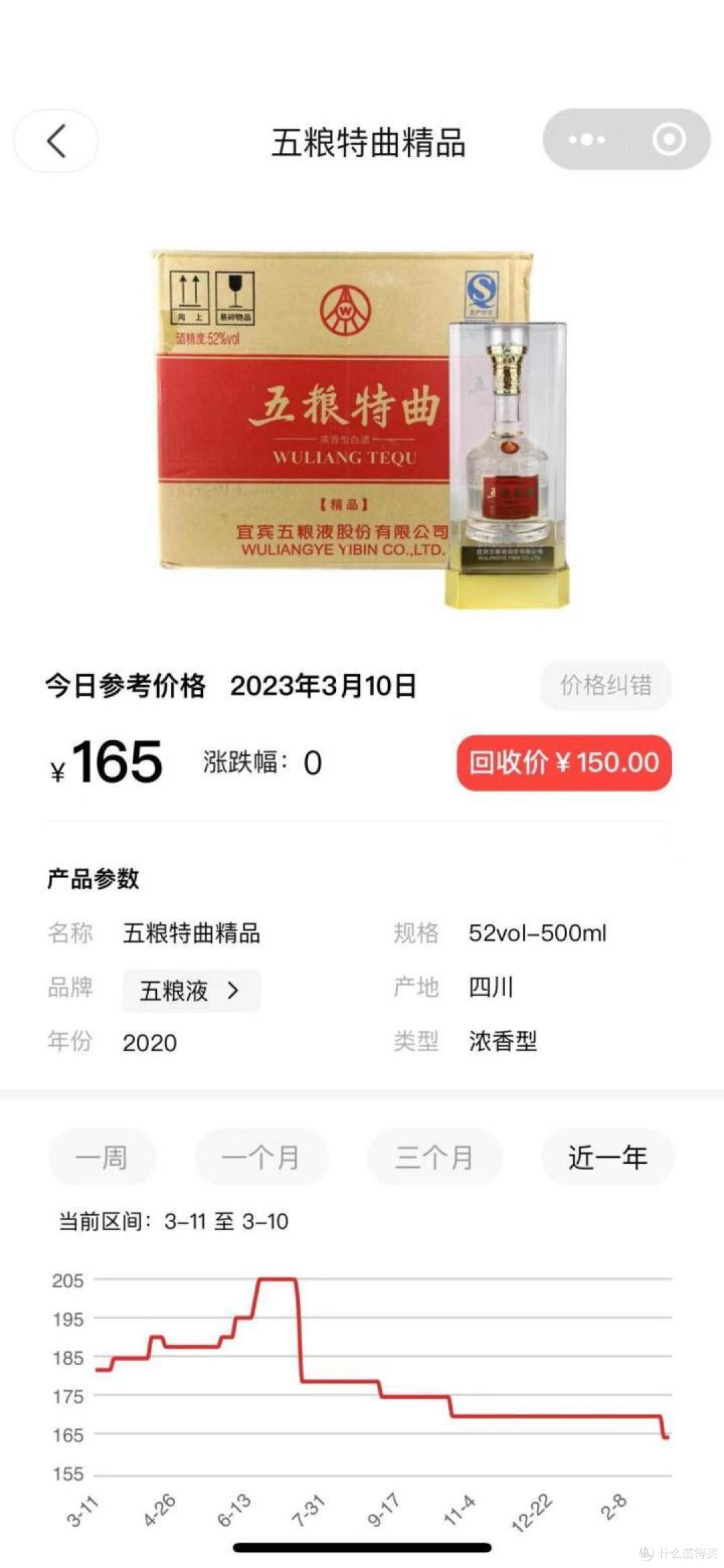Switch price chart to 一周
The width and height of the screenshot is (724, 1568).
pyautogui.click(x=102, y=1157)
